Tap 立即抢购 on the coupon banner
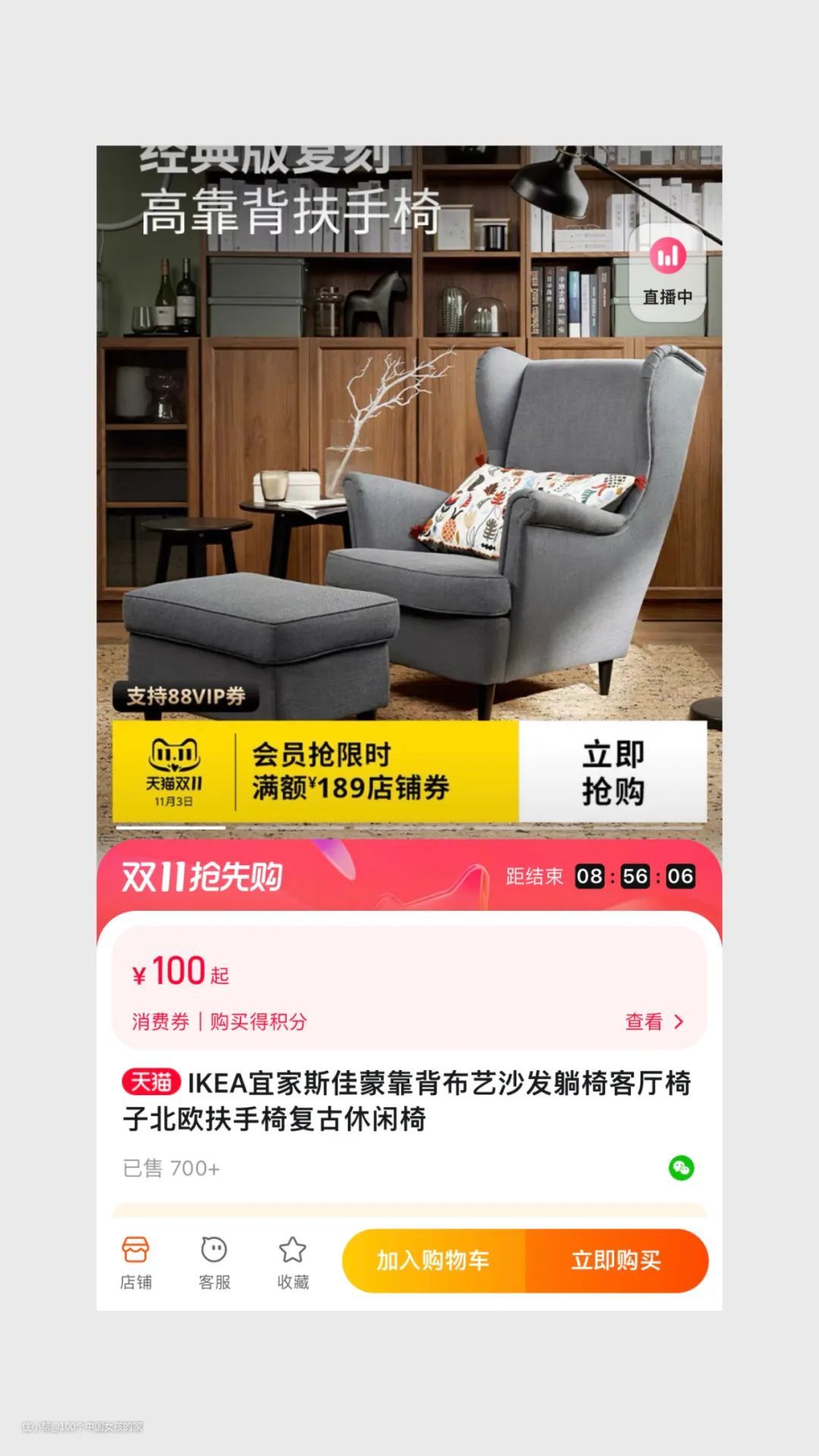This screenshot has width=819, height=1456. click(613, 772)
